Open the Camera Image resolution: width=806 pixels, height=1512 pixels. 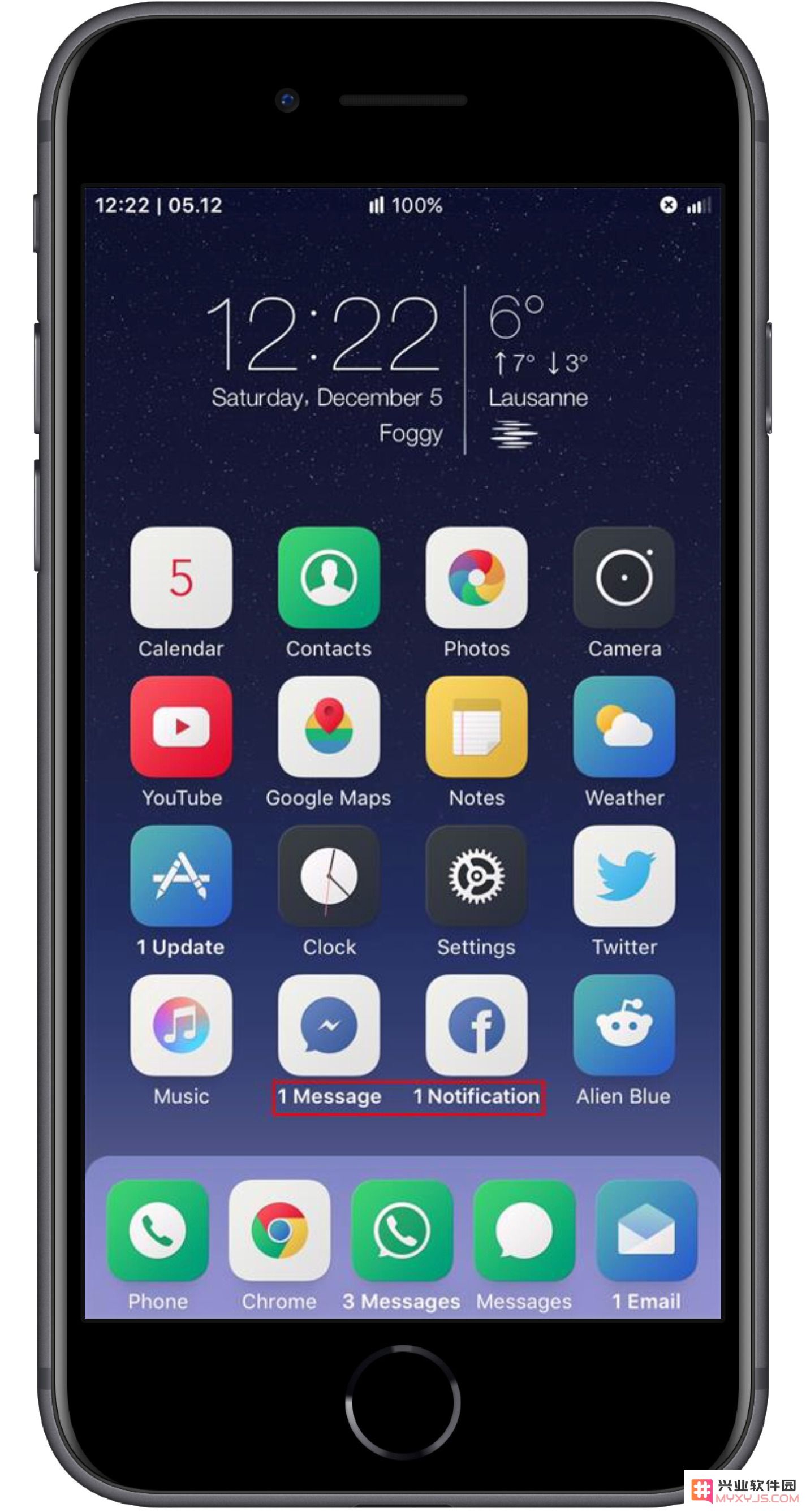[623, 577]
